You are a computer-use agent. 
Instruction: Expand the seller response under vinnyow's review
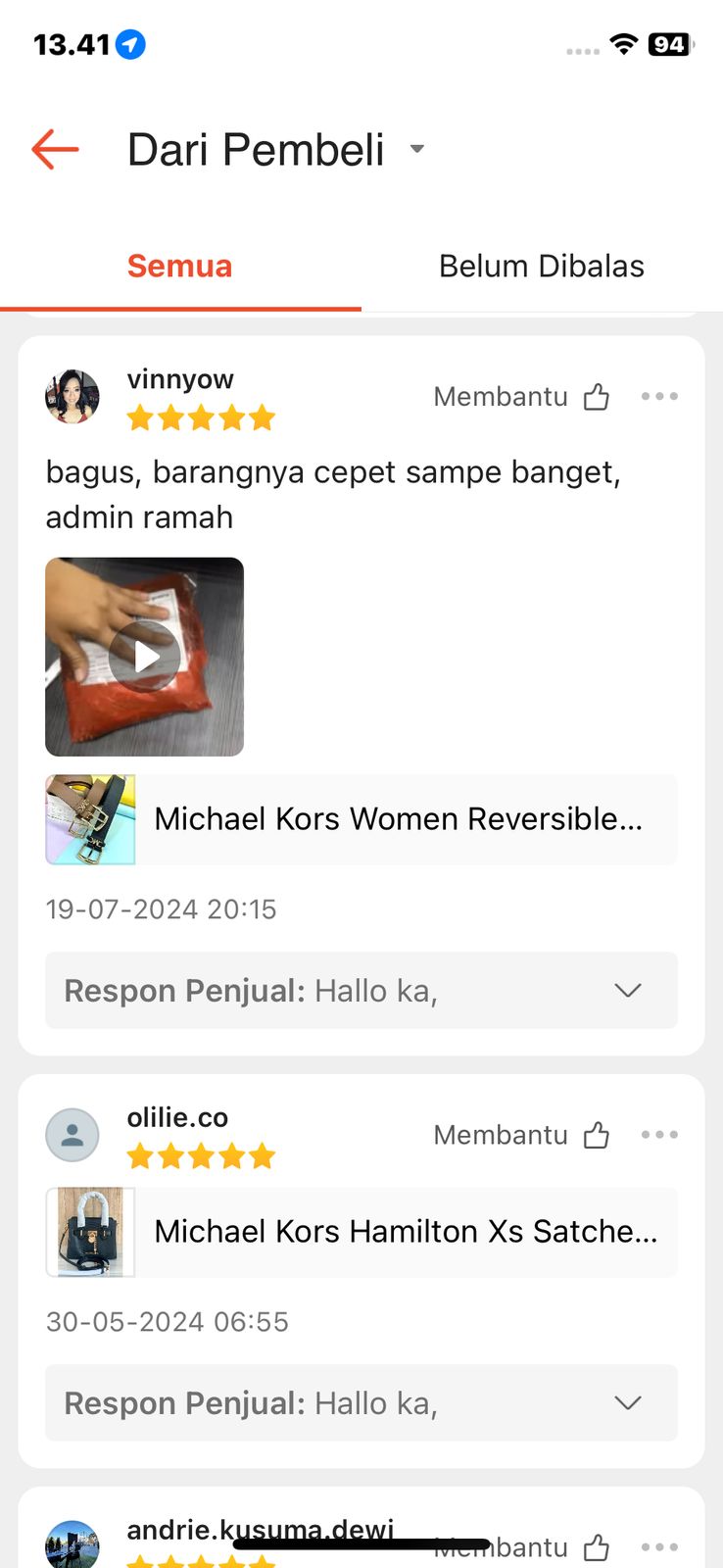click(627, 991)
